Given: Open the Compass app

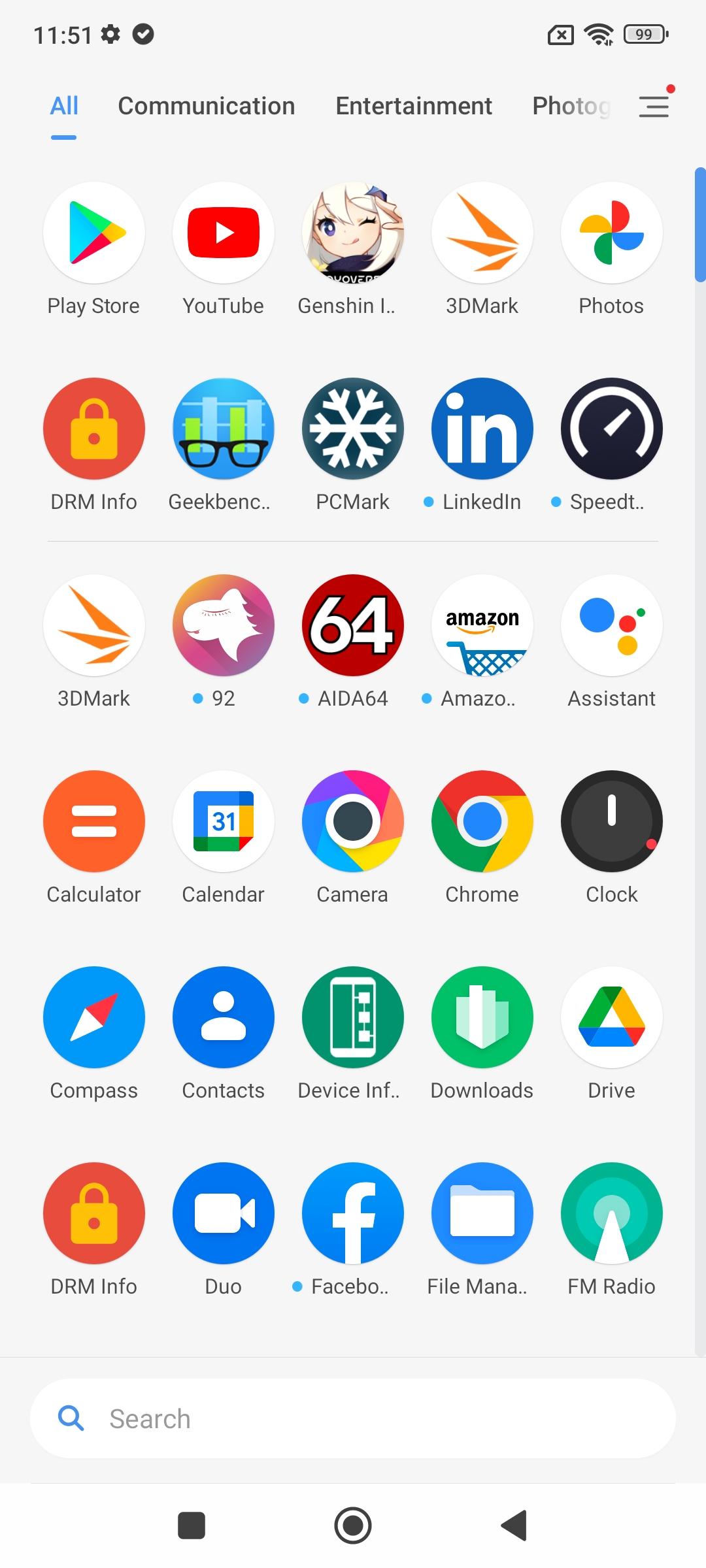Looking at the screenshot, I should click(x=94, y=1017).
